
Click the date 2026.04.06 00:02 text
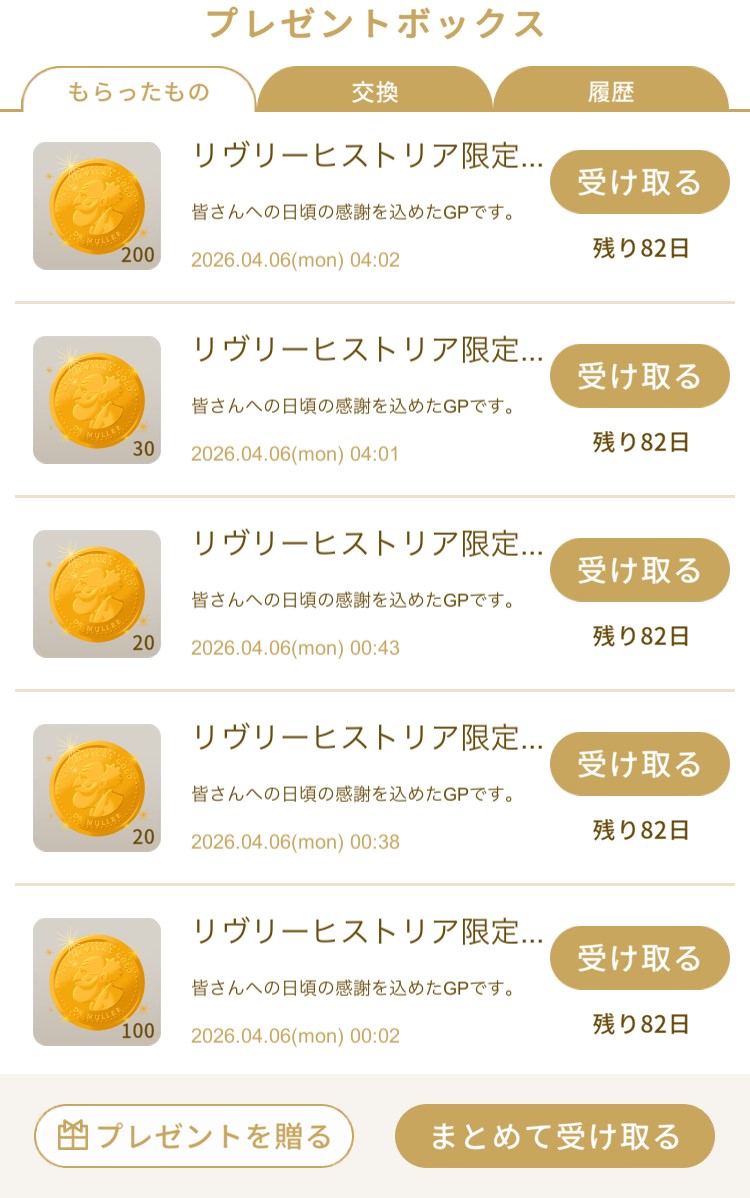click(294, 1036)
